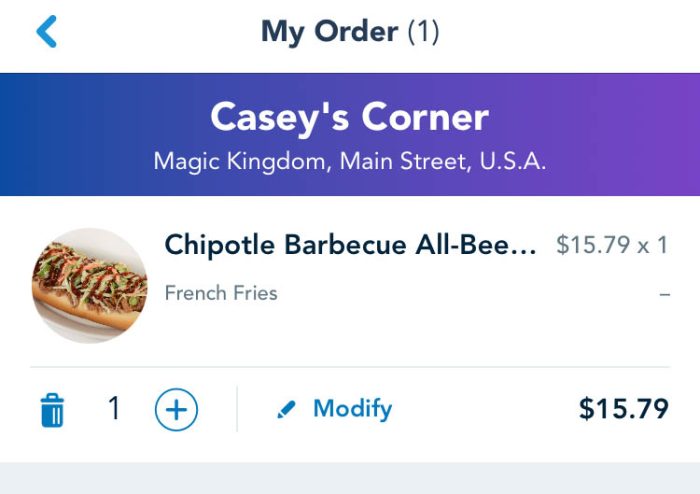Increase the hot dog quantity with plus
The width and height of the screenshot is (700, 494).
click(x=176, y=409)
